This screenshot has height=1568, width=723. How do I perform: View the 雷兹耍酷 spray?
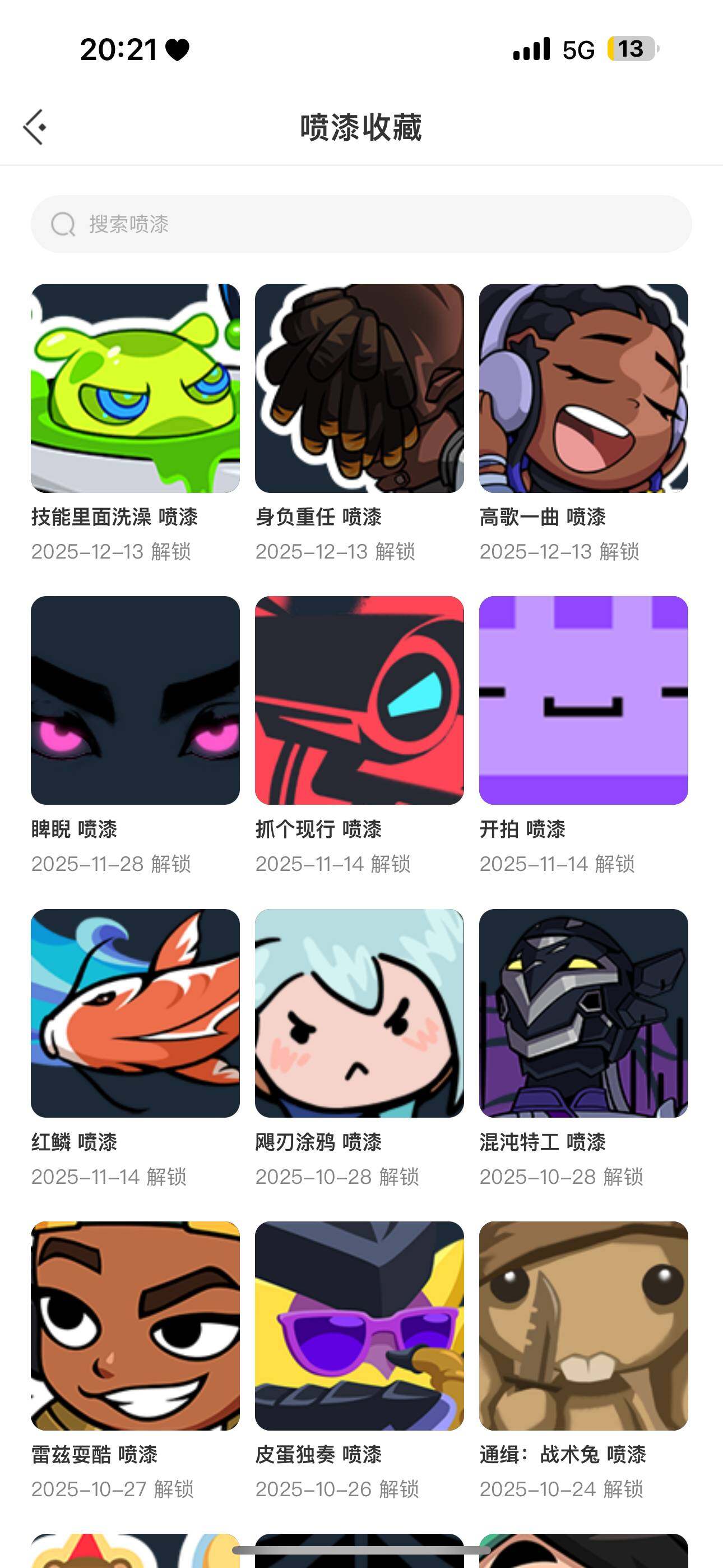coord(135,1326)
